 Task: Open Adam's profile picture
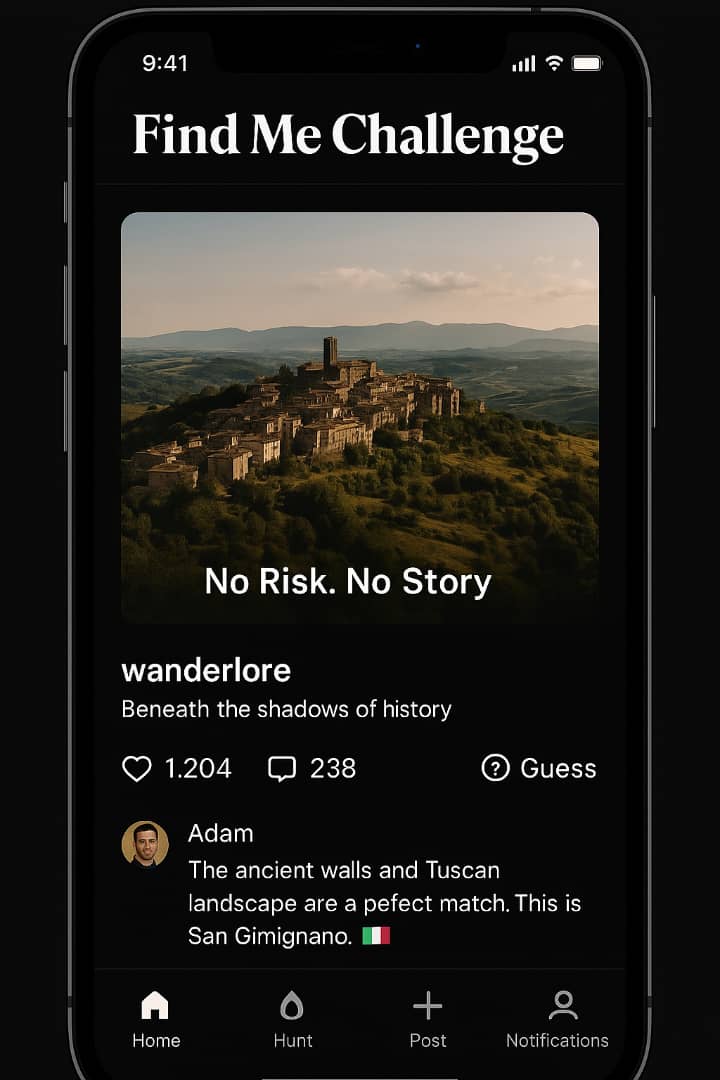[145, 844]
